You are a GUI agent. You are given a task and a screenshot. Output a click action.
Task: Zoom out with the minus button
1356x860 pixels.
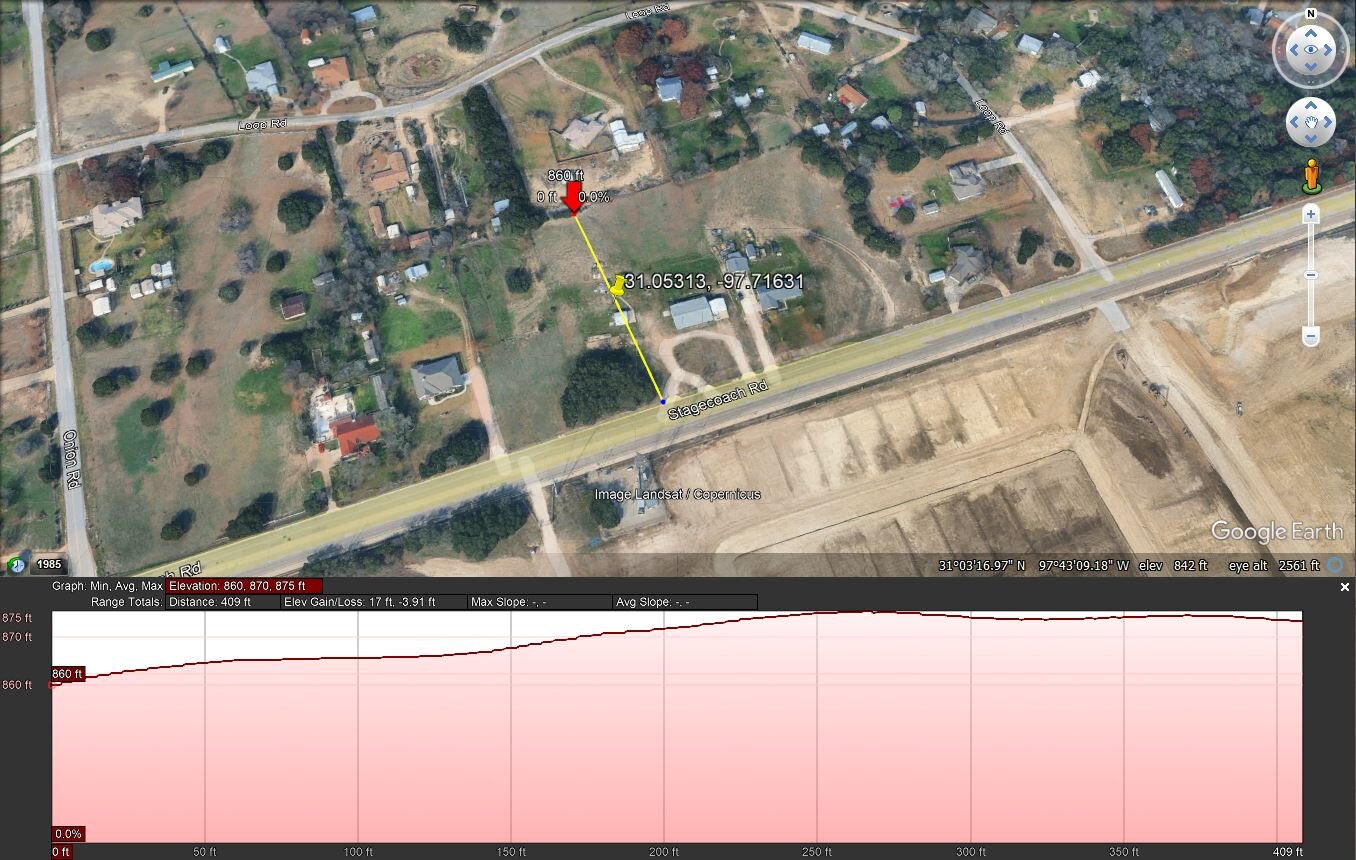click(x=1311, y=337)
